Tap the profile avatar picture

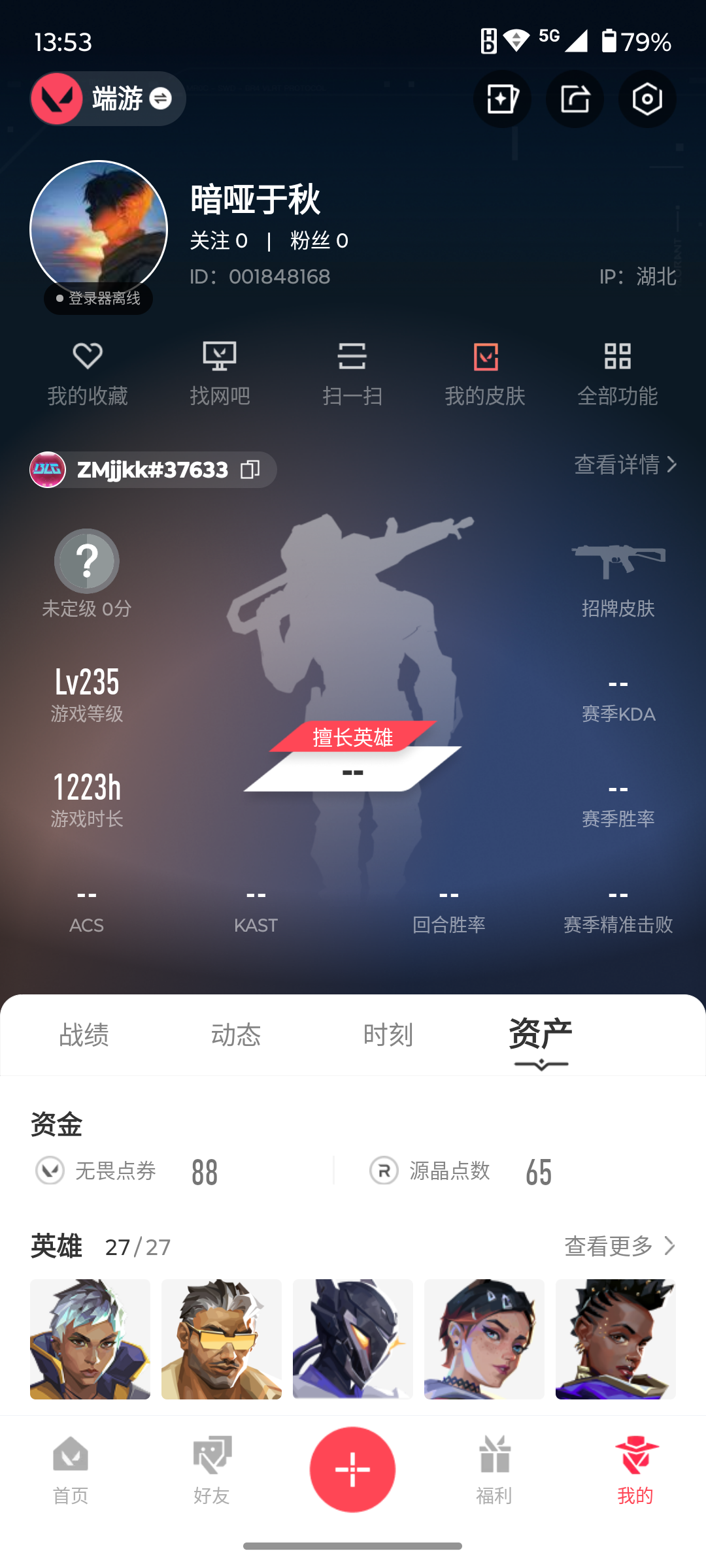(99, 229)
